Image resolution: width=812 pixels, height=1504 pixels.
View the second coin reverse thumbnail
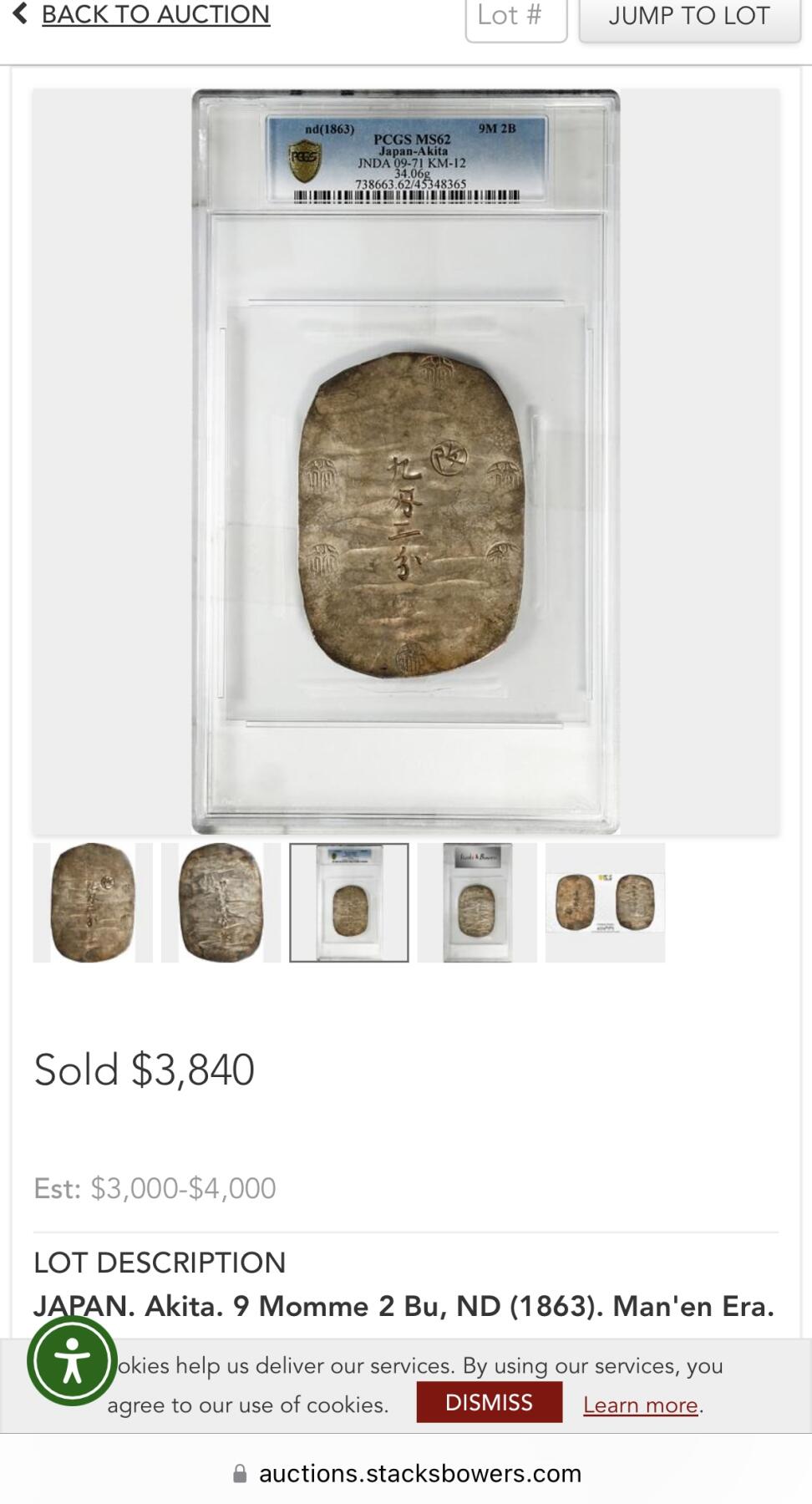click(221, 902)
